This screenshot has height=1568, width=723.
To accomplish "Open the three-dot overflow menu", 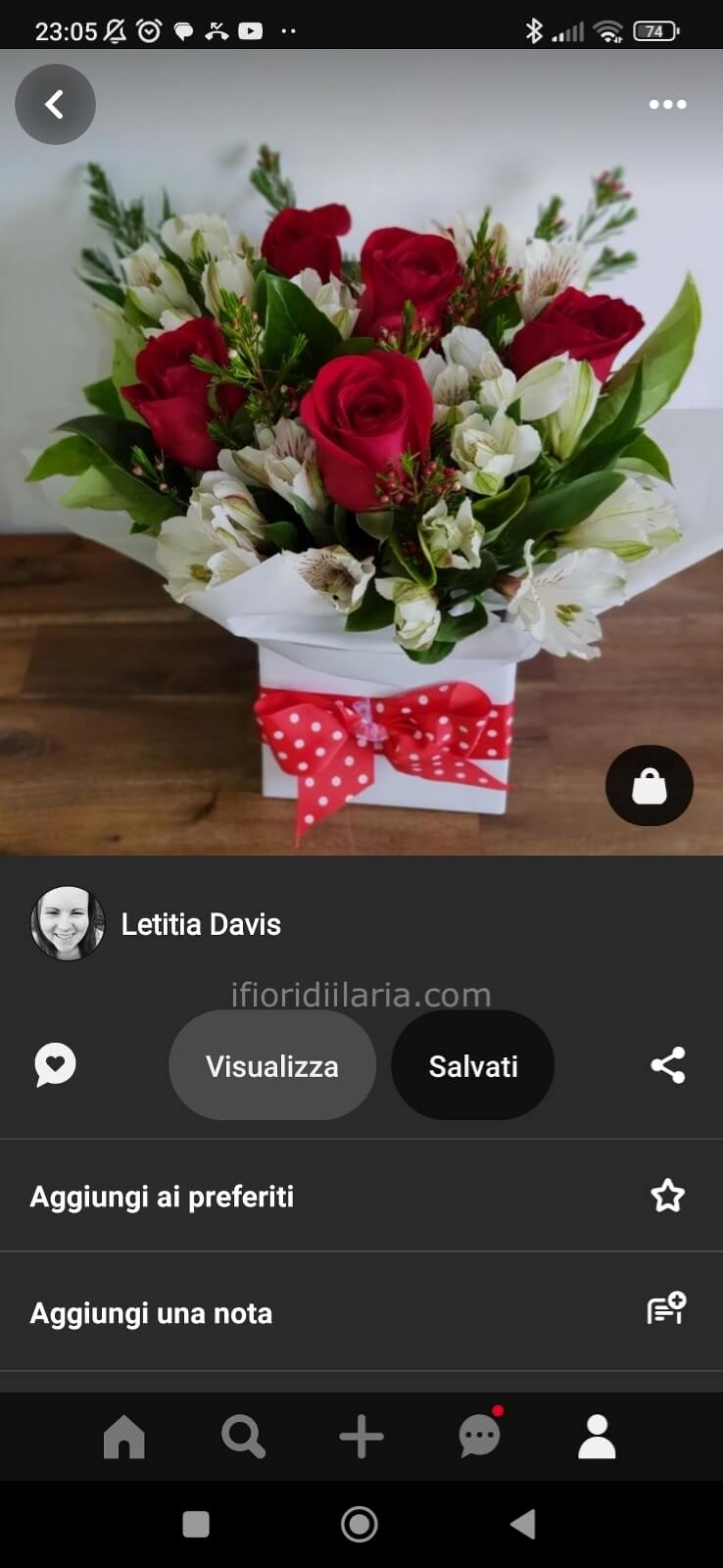I will click(667, 104).
